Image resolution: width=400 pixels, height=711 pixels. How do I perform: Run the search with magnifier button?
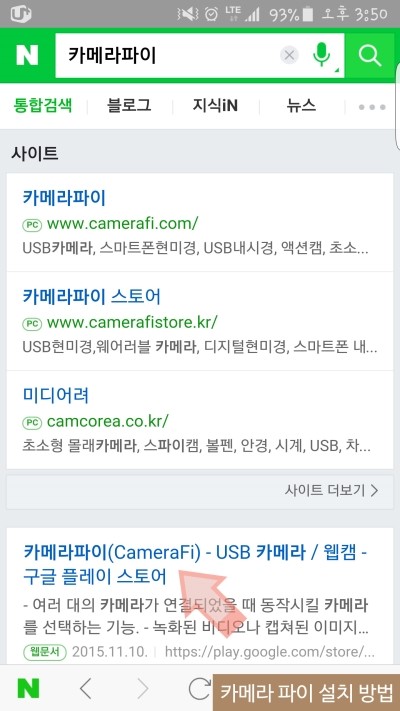tap(370, 55)
